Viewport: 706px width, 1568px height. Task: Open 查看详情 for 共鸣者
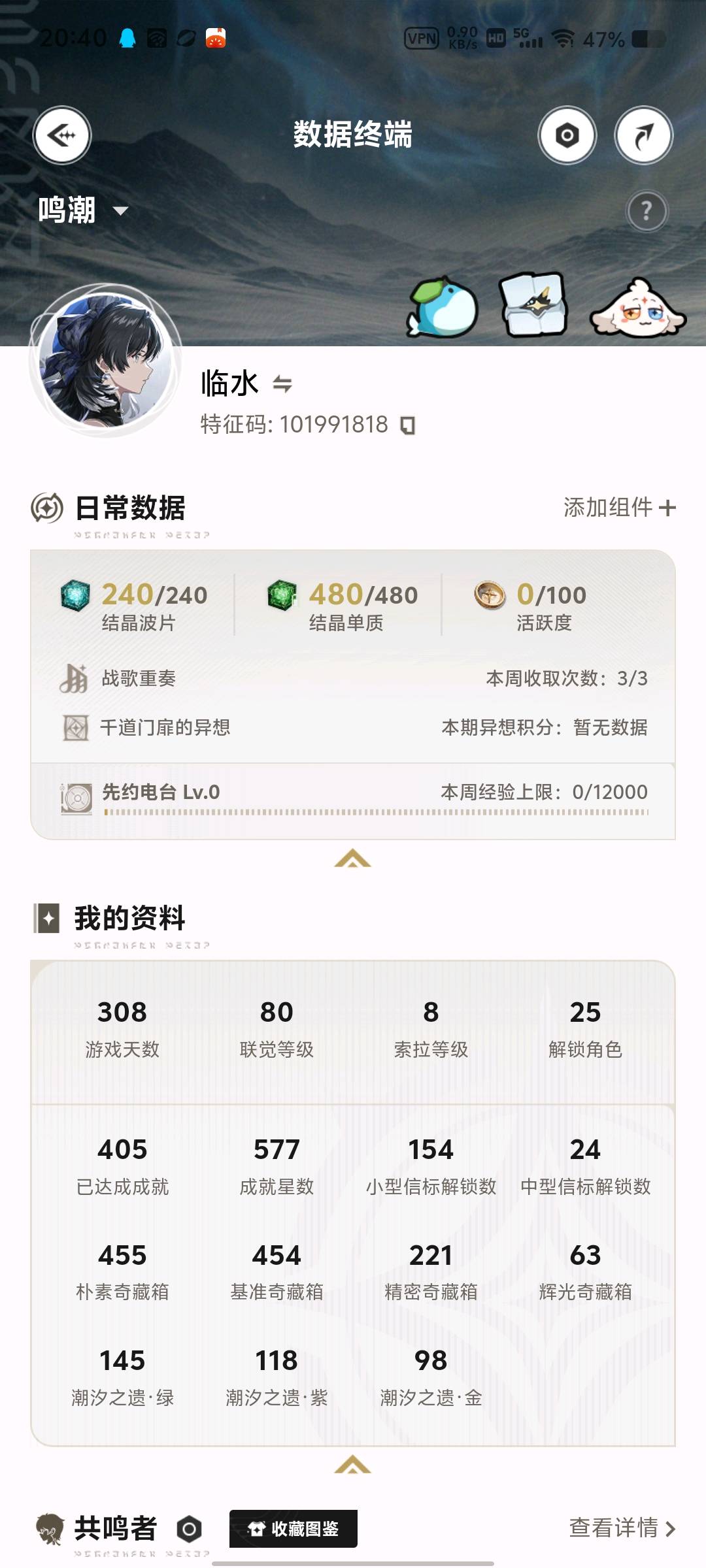pos(622,1527)
